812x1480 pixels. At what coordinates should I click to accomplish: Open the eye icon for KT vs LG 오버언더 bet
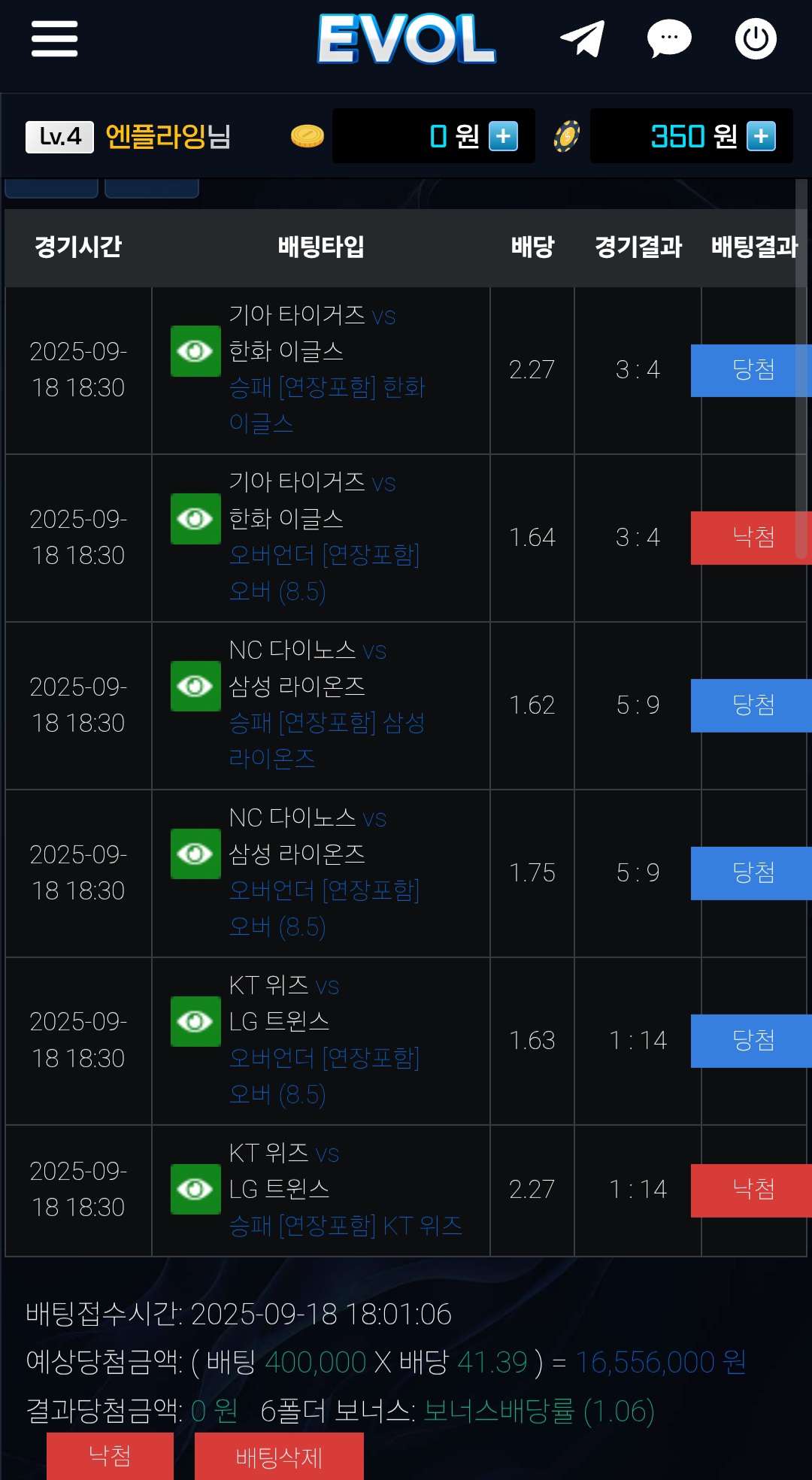click(195, 1021)
